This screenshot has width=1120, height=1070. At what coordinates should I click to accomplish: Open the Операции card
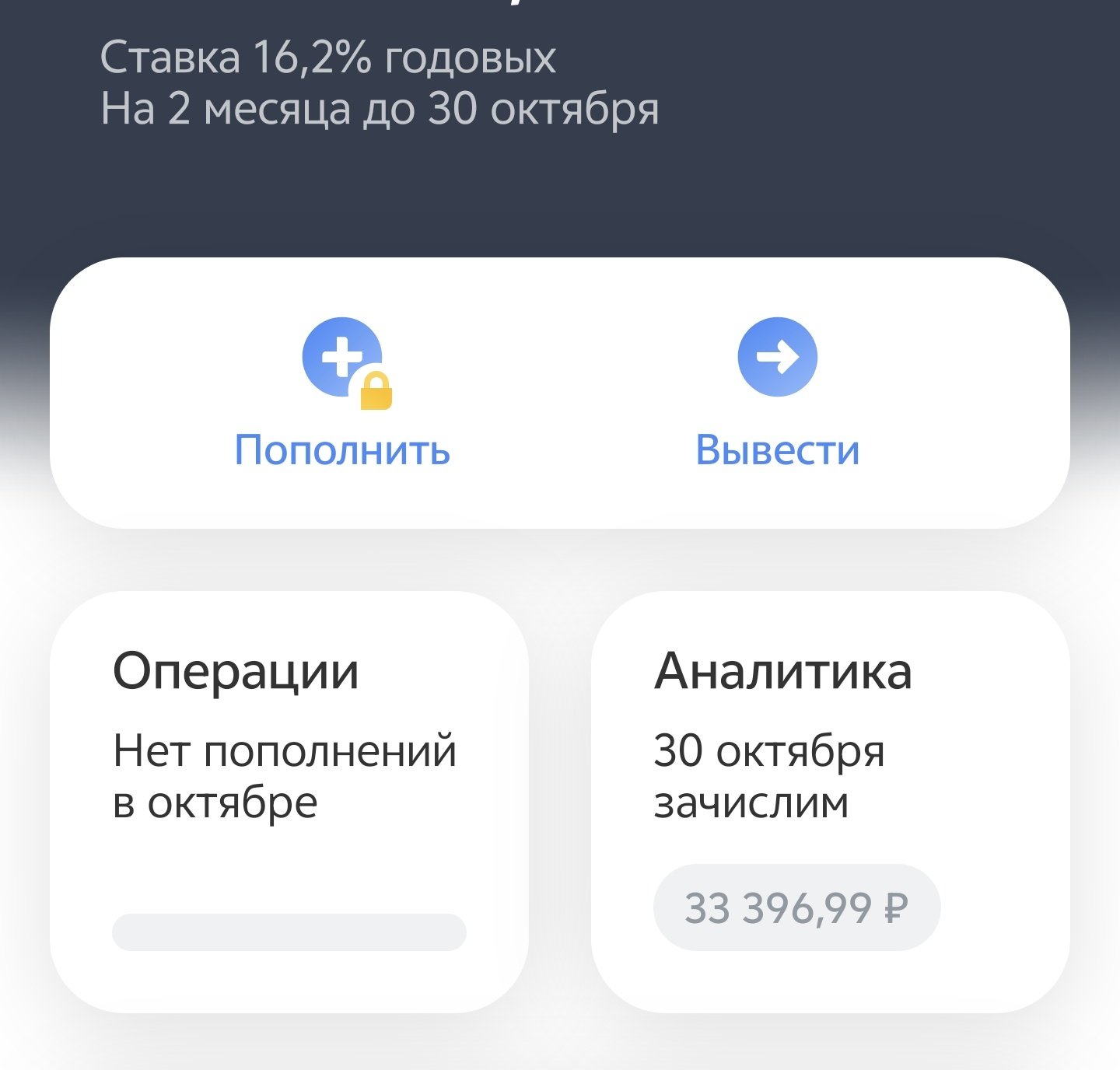tap(289, 801)
